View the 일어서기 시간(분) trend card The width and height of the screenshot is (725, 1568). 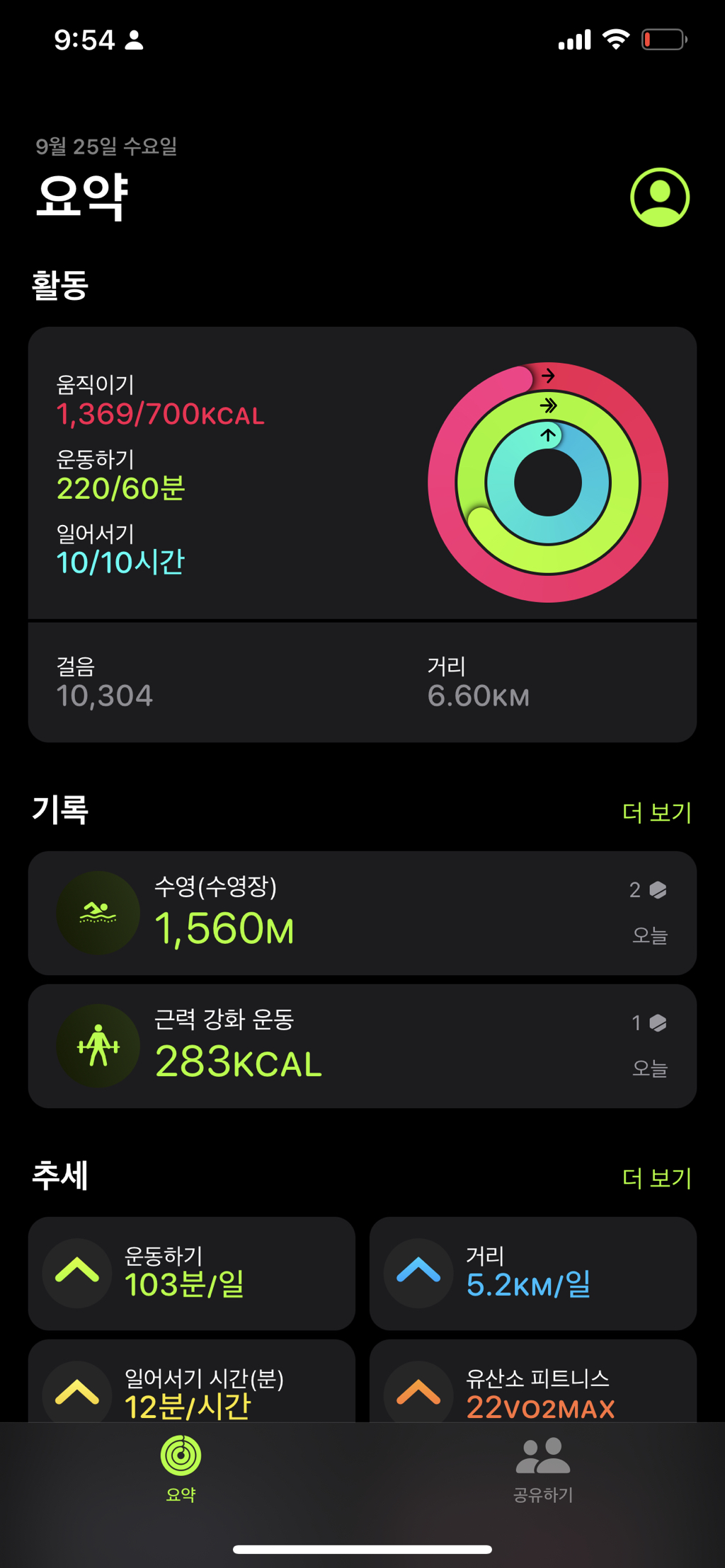point(191,1383)
